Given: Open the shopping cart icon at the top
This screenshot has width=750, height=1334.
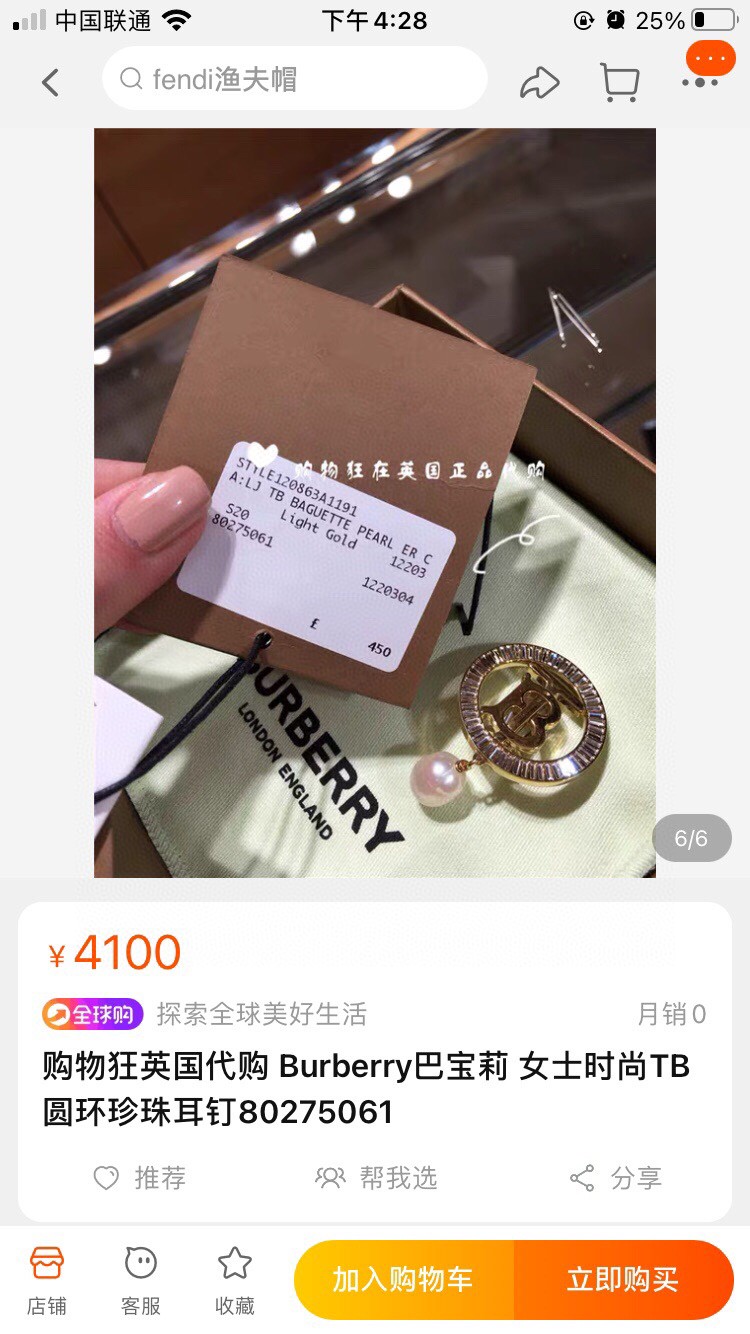Looking at the screenshot, I should [620, 82].
